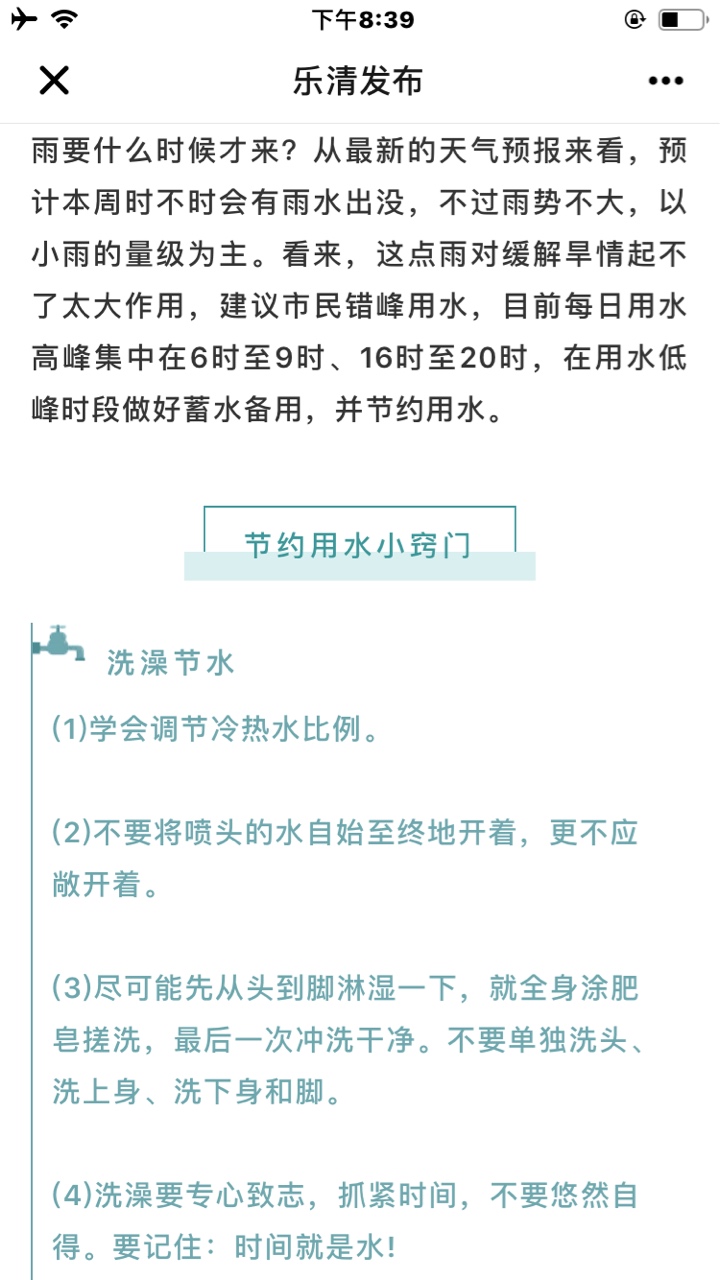Open the three-dot more options menu
This screenshot has width=720, height=1280.
point(666,81)
